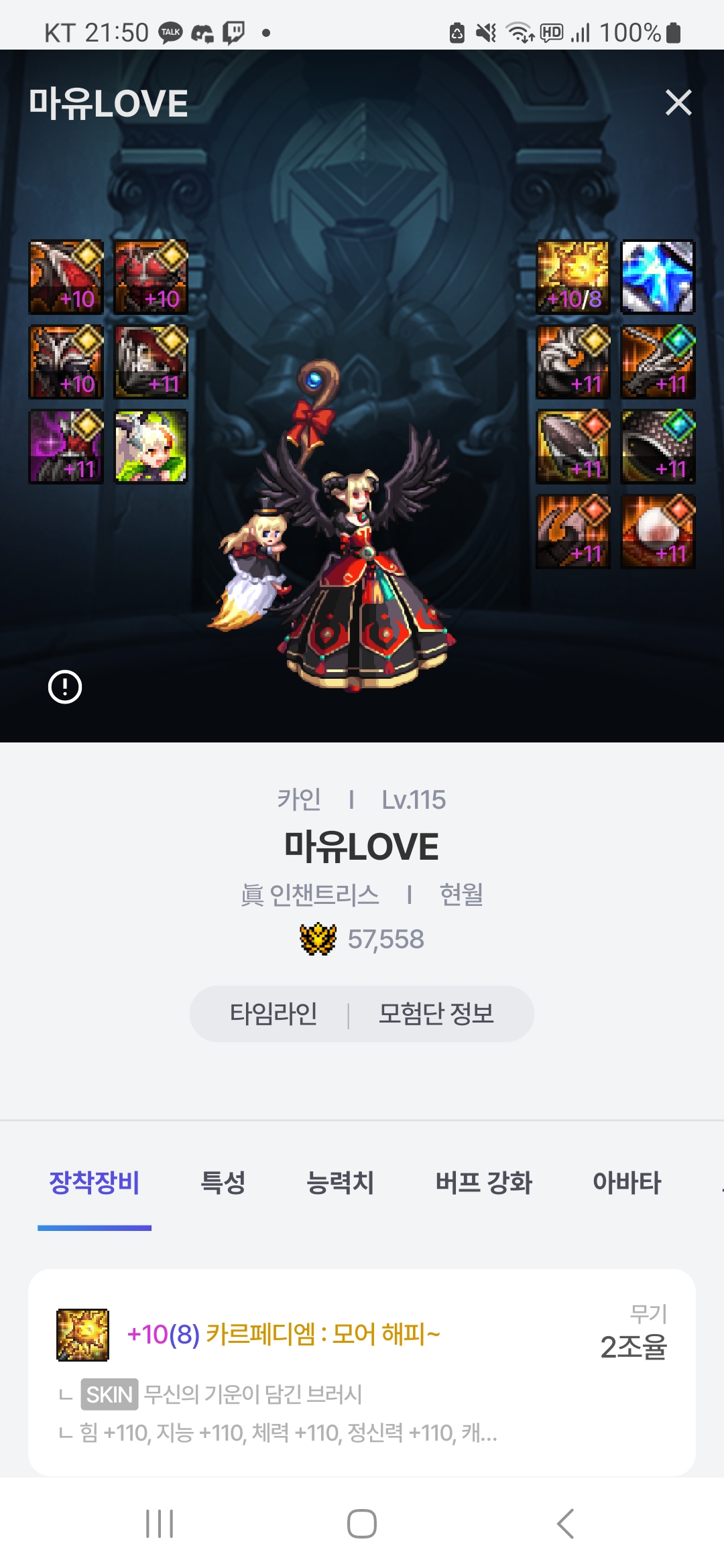Screen dimensions: 724x1568
Task: Open 모험단 정보
Action: pos(436,1013)
